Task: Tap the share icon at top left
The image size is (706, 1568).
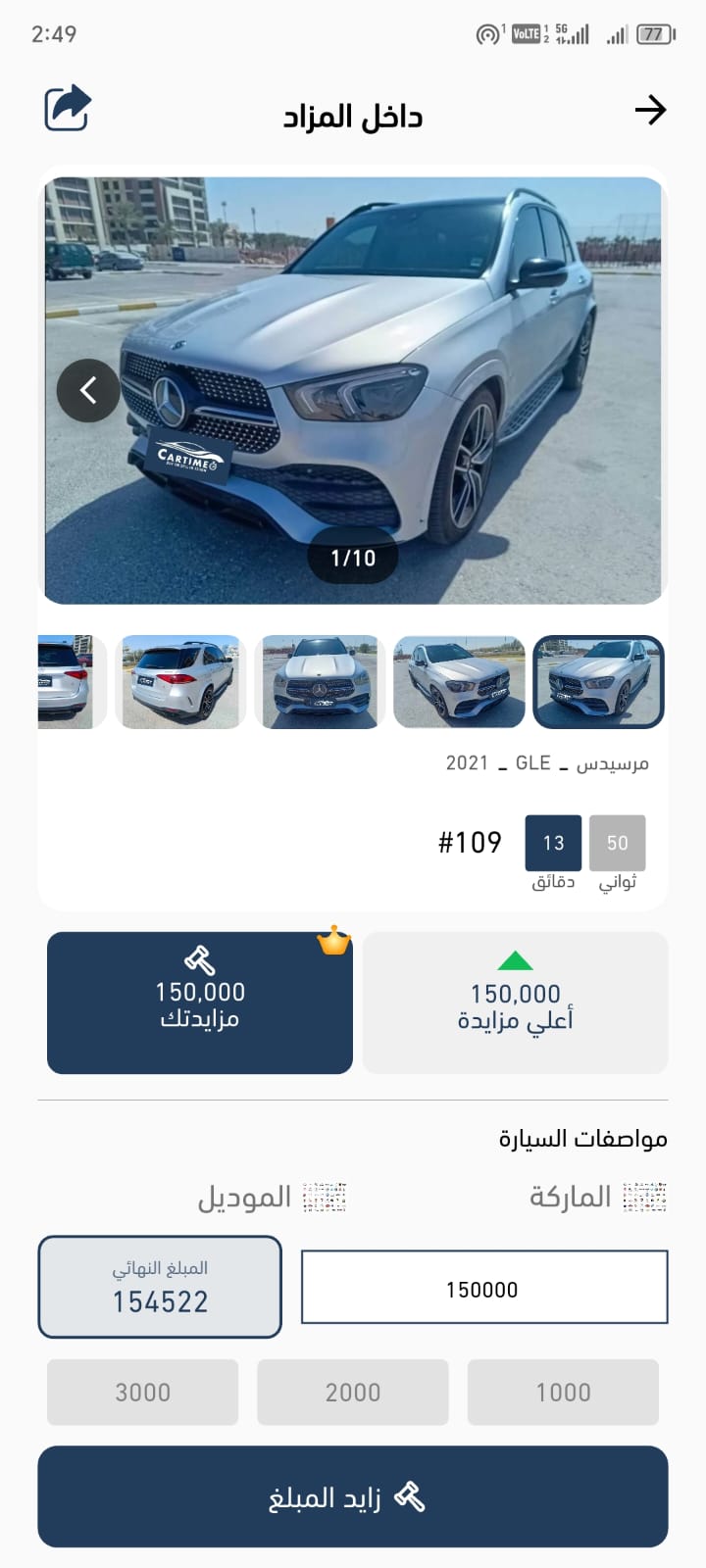Action: tap(68, 109)
